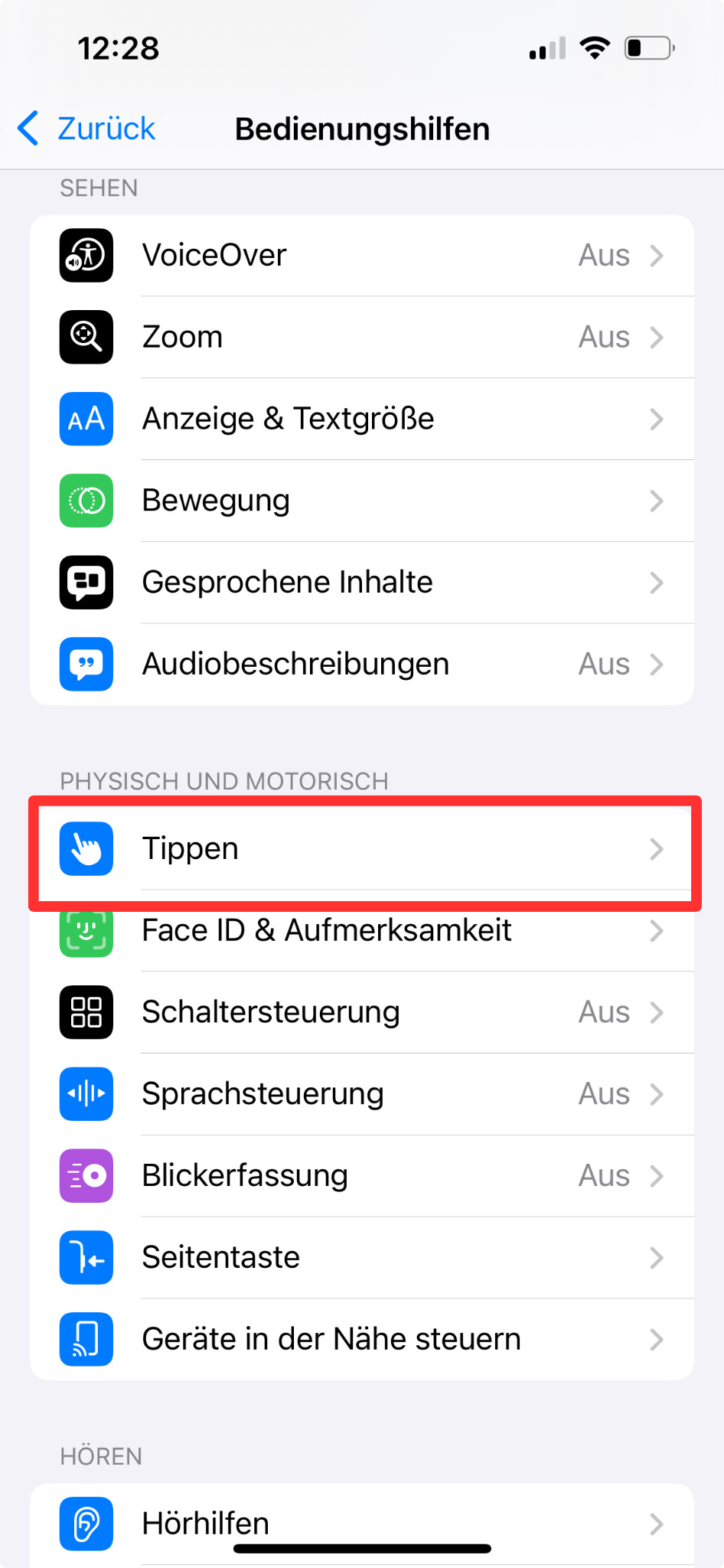Image resolution: width=724 pixels, height=1568 pixels.
Task: Open Geräte in der Nähe steuern
Action: tap(361, 1340)
